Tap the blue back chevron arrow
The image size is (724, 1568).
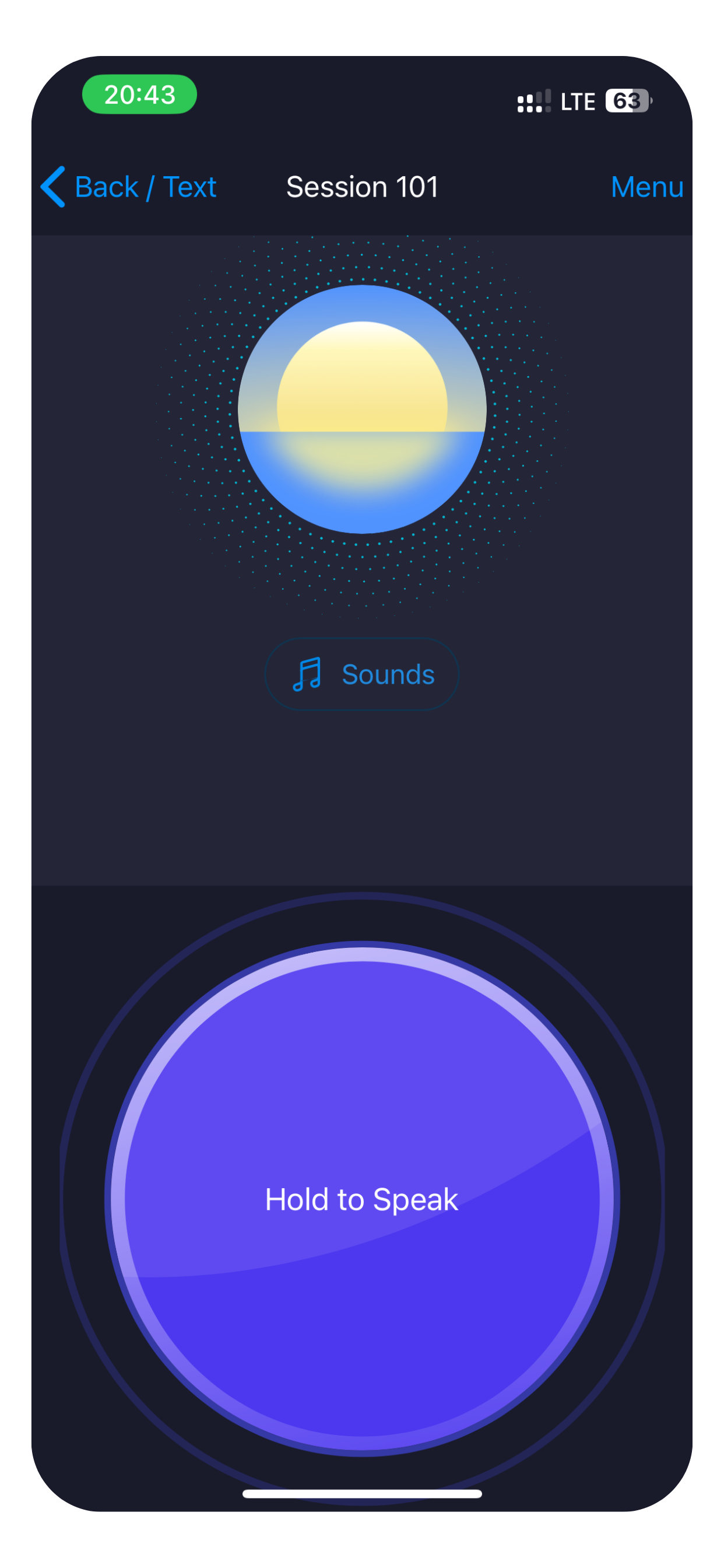click(52, 187)
